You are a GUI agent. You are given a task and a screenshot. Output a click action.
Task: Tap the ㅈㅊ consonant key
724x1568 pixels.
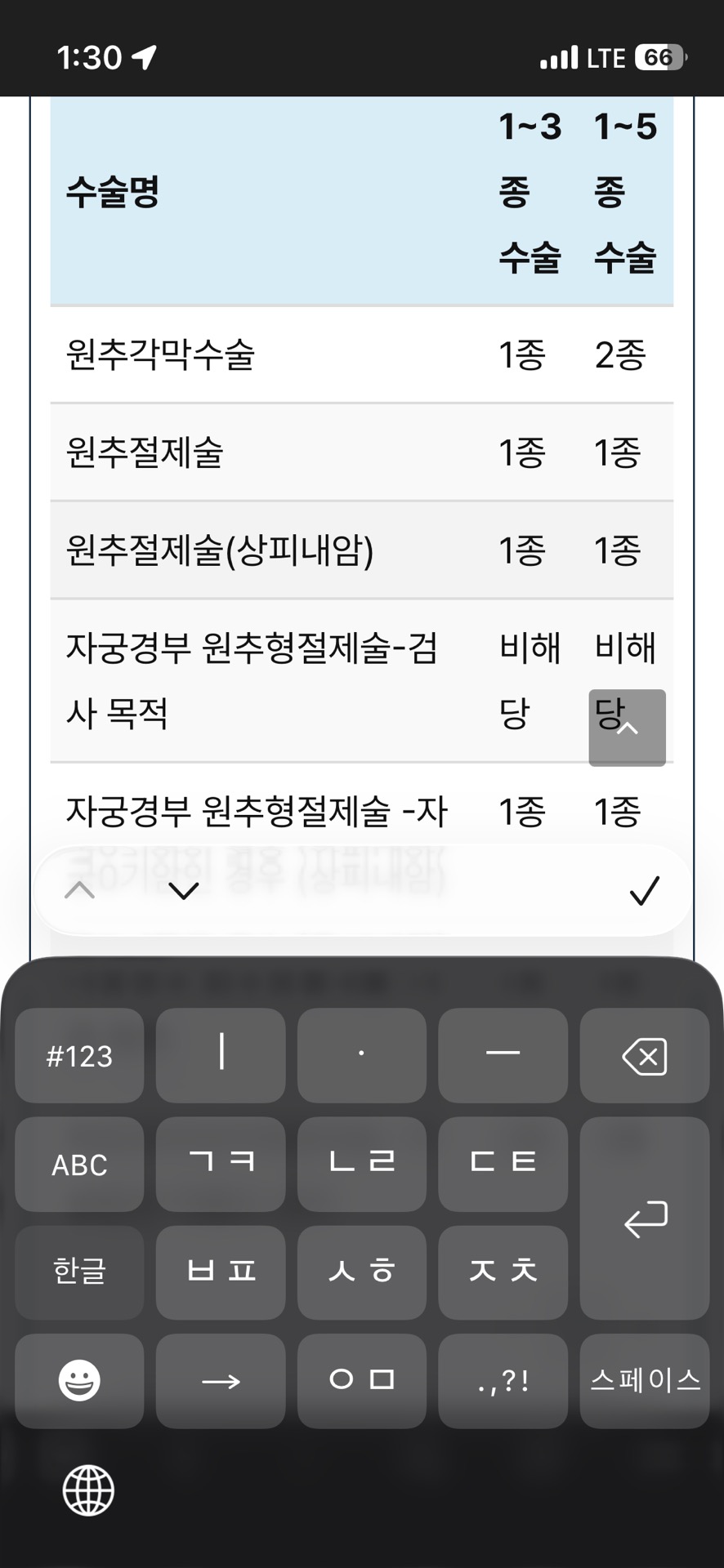[503, 1272]
